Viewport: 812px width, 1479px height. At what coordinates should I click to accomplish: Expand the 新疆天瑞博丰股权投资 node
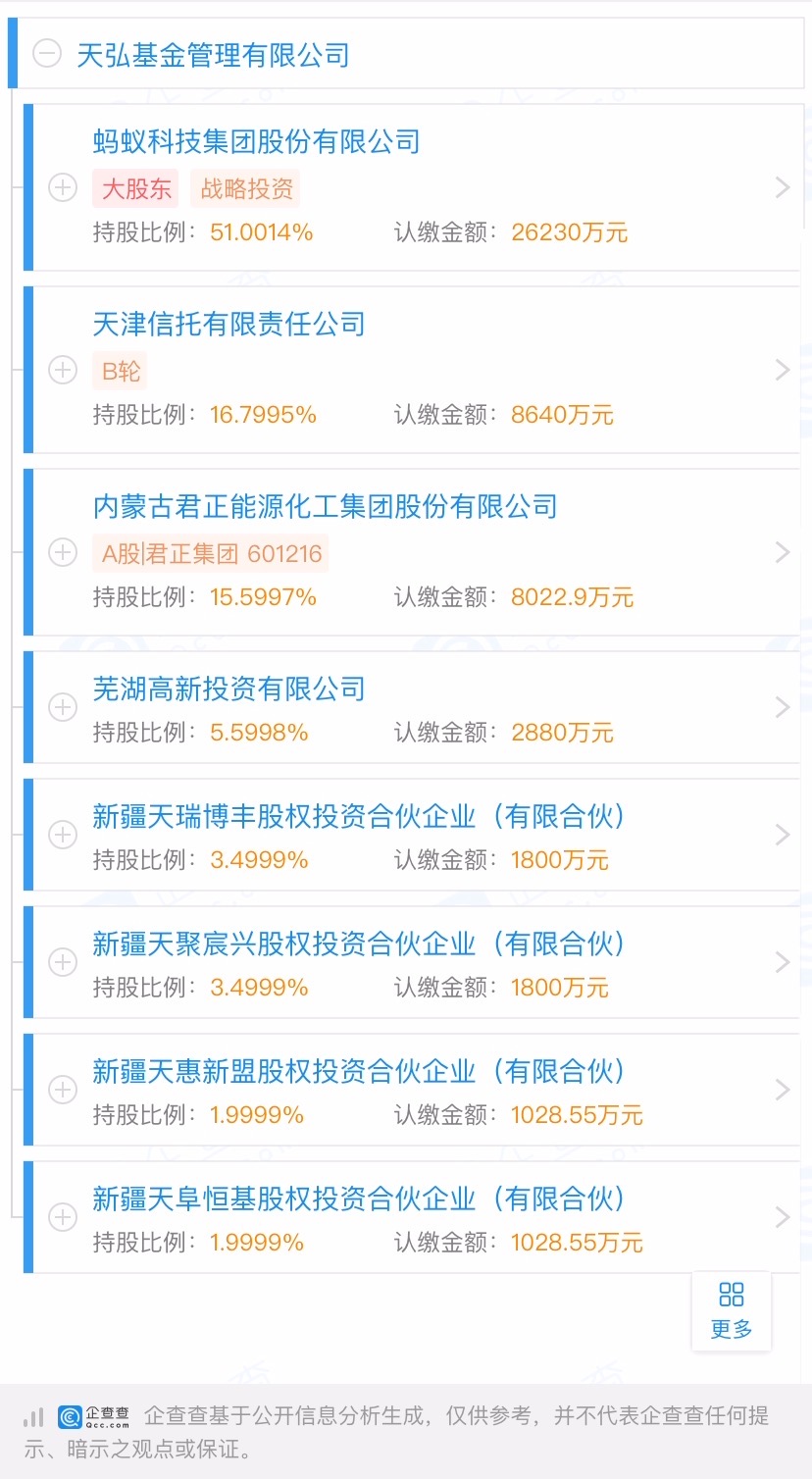click(x=63, y=835)
